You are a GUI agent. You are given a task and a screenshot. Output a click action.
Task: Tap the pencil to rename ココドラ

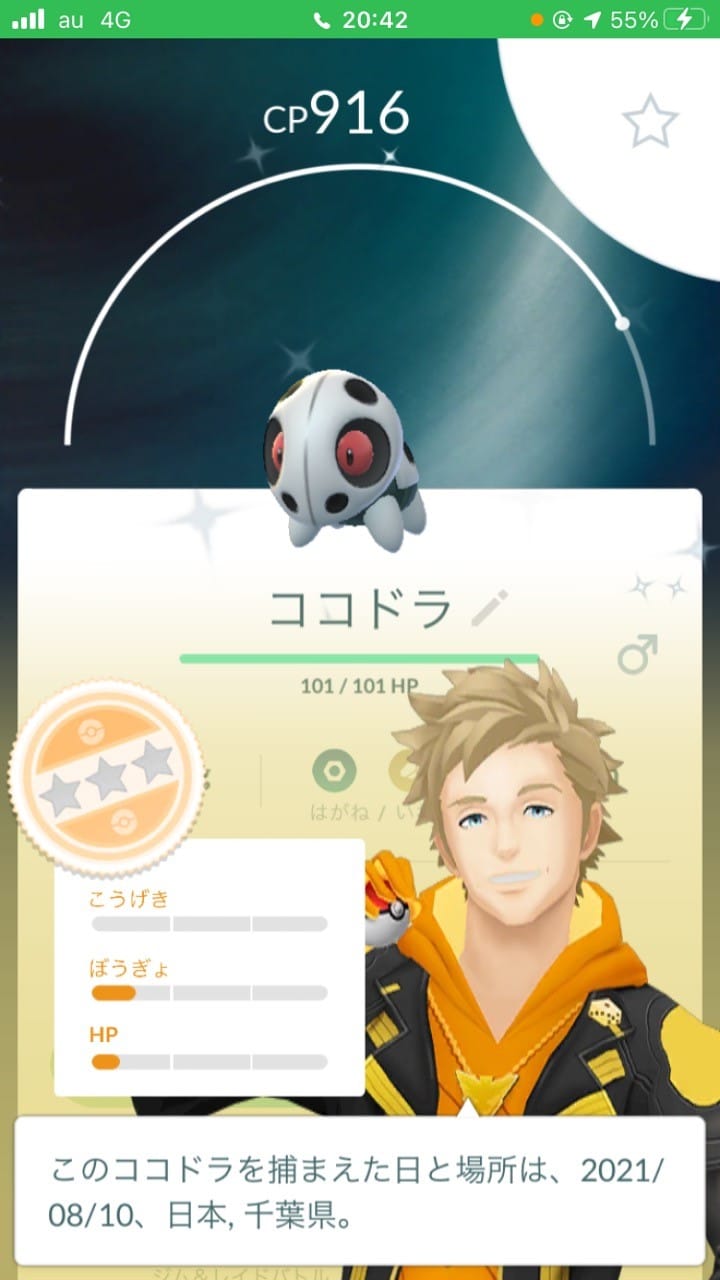[490, 608]
